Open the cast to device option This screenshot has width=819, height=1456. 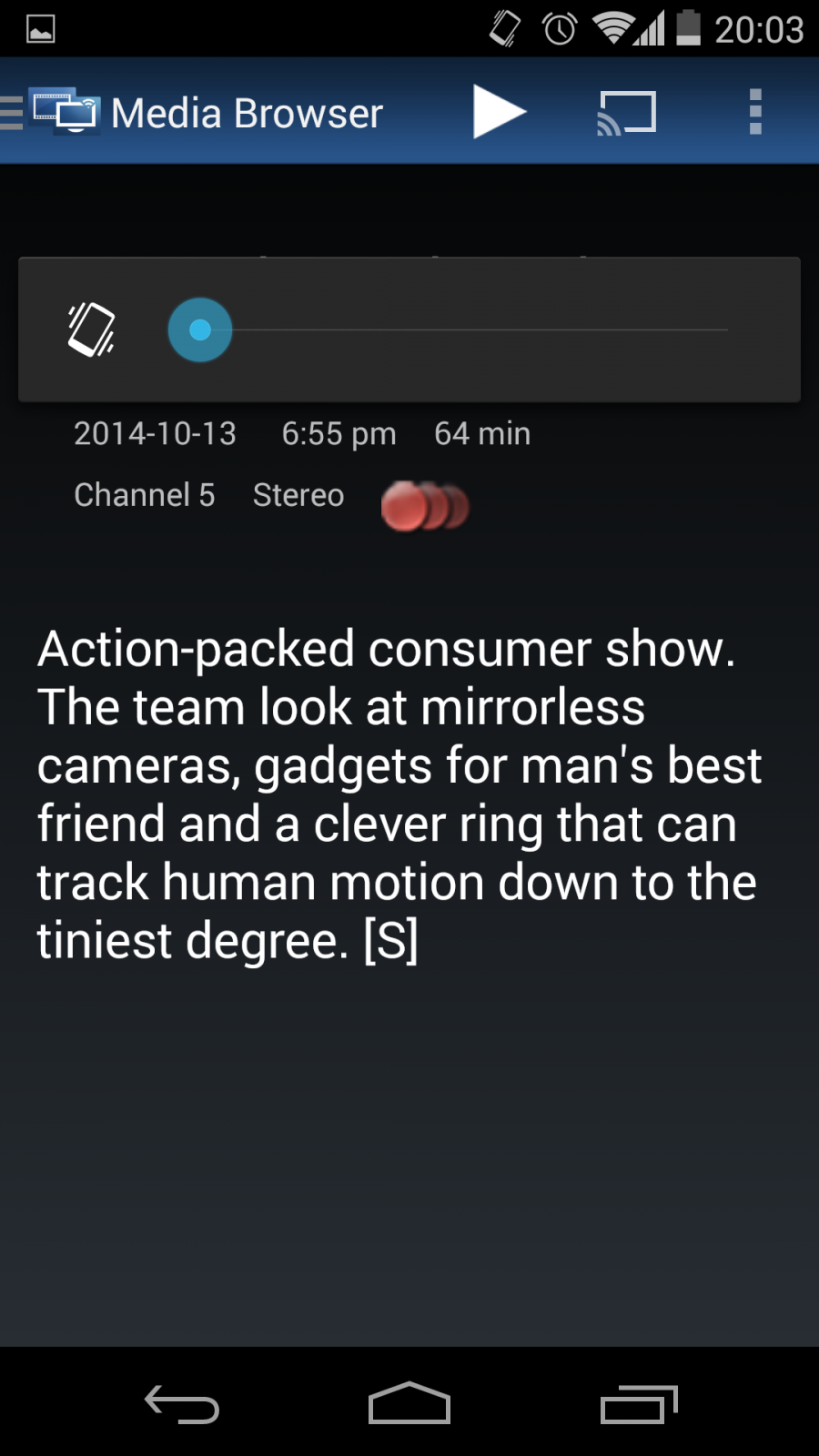click(x=626, y=113)
